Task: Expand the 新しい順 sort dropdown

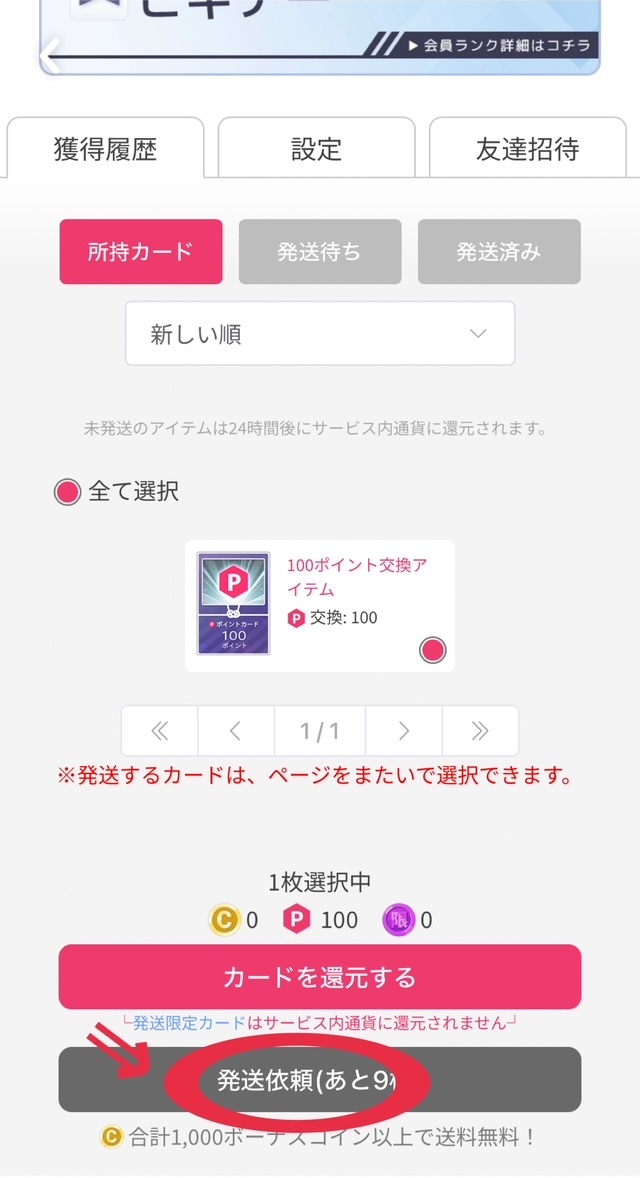Action: pyautogui.click(x=320, y=334)
